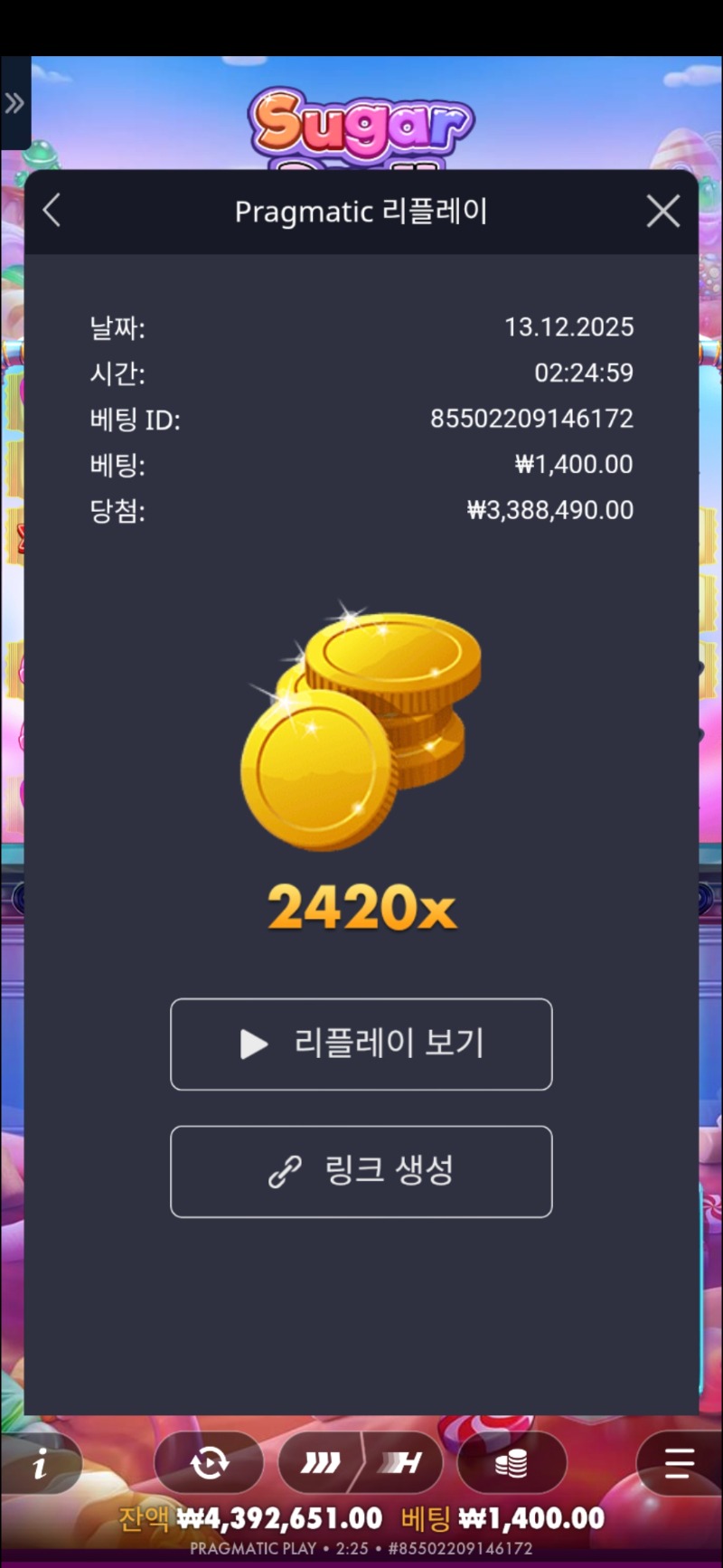Expand the left sidebar double chevron
This screenshot has width=723, height=1568.
(14, 102)
